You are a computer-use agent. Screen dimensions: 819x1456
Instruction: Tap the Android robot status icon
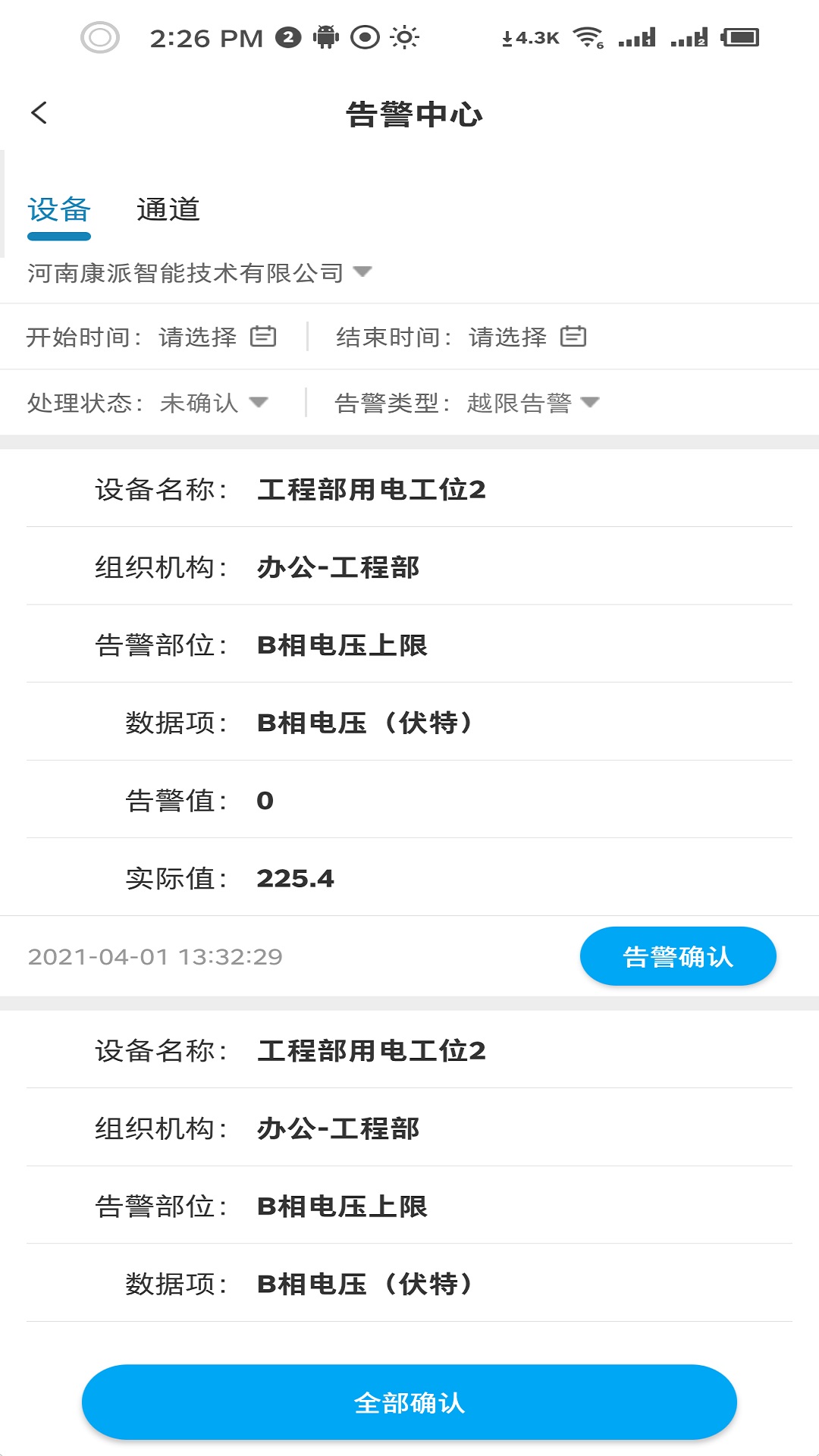tap(325, 36)
